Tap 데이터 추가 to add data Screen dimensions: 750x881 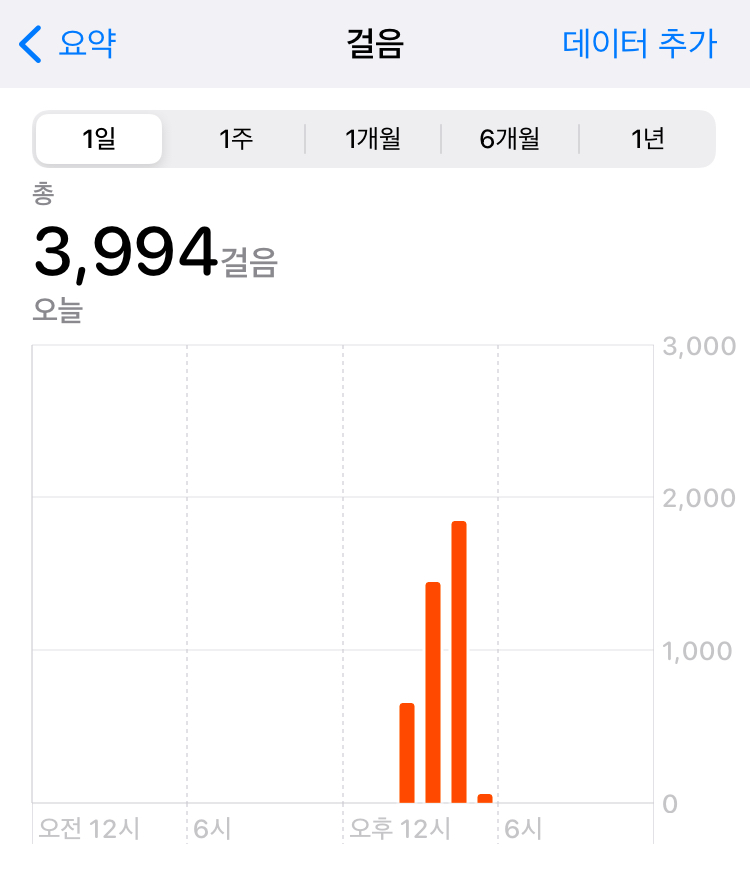click(640, 44)
